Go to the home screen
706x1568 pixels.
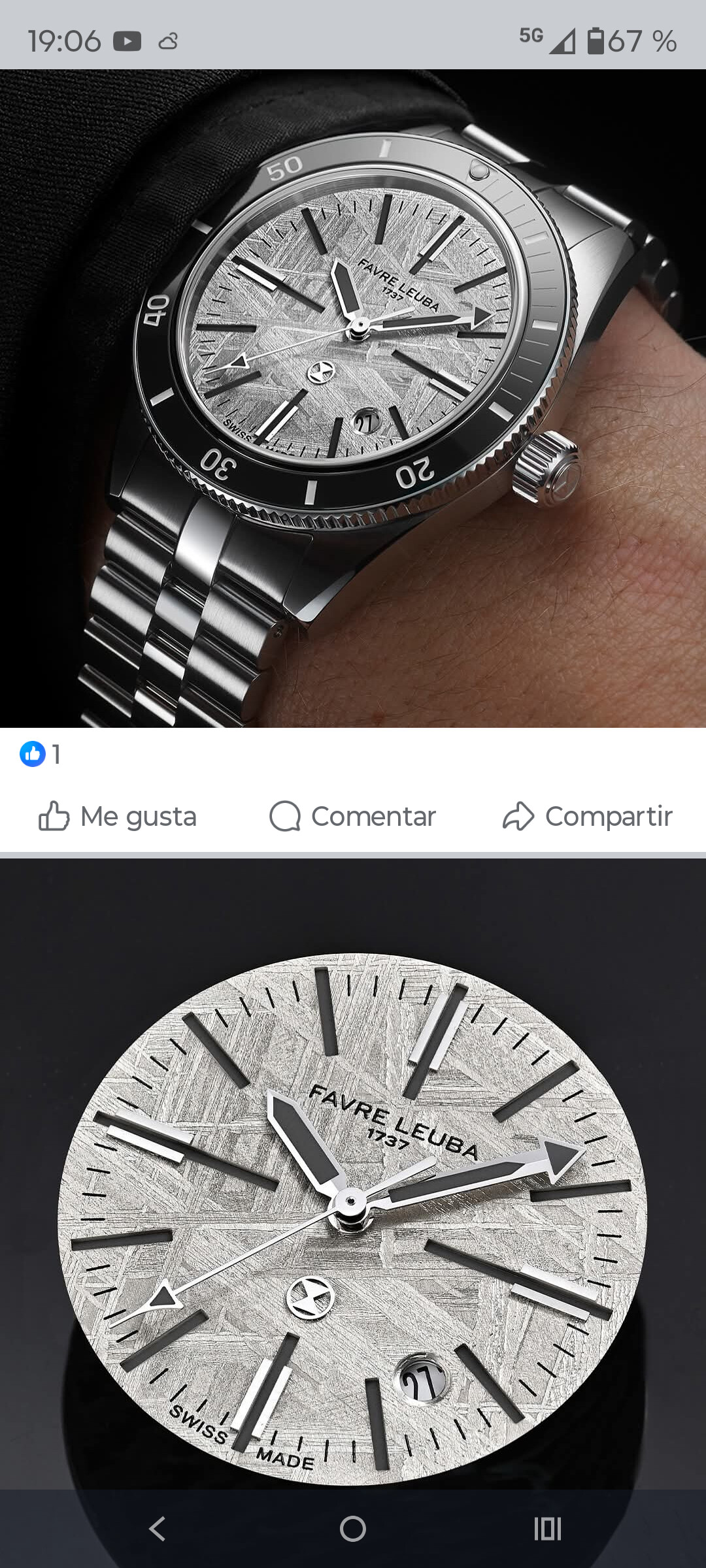click(x=353, y=1529)
